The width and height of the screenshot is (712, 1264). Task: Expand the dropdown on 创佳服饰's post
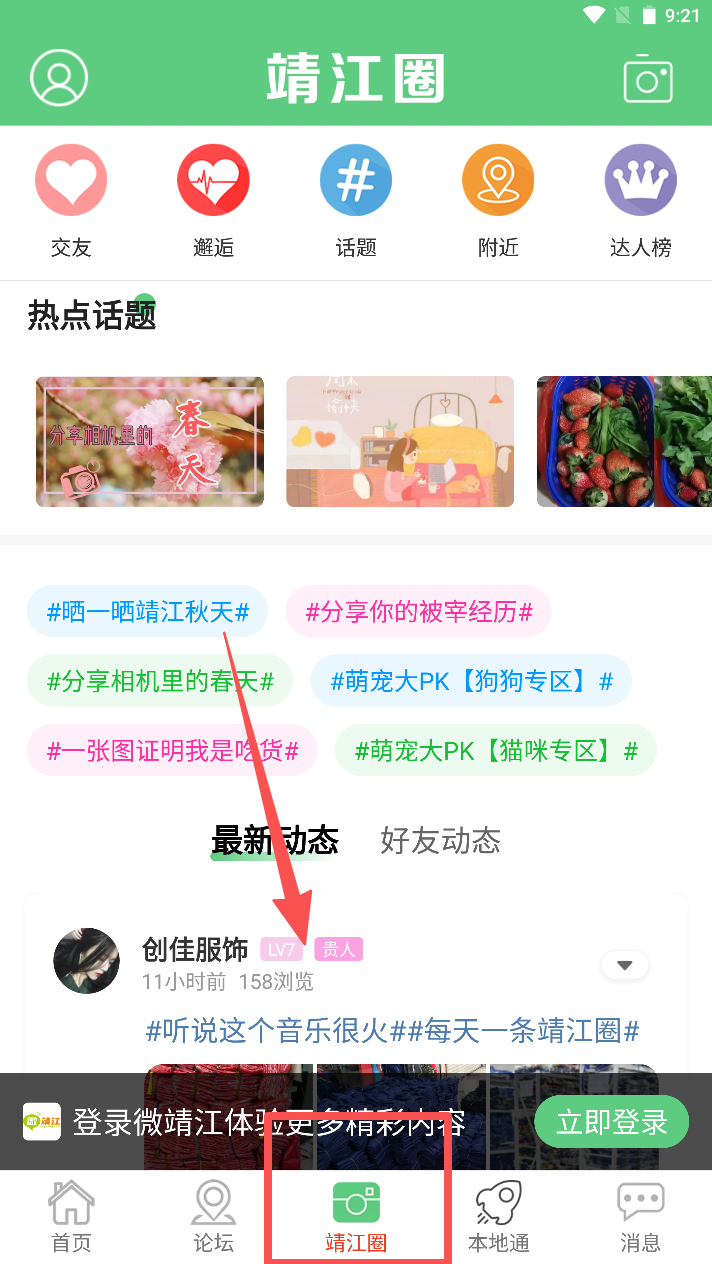[625, 965]
